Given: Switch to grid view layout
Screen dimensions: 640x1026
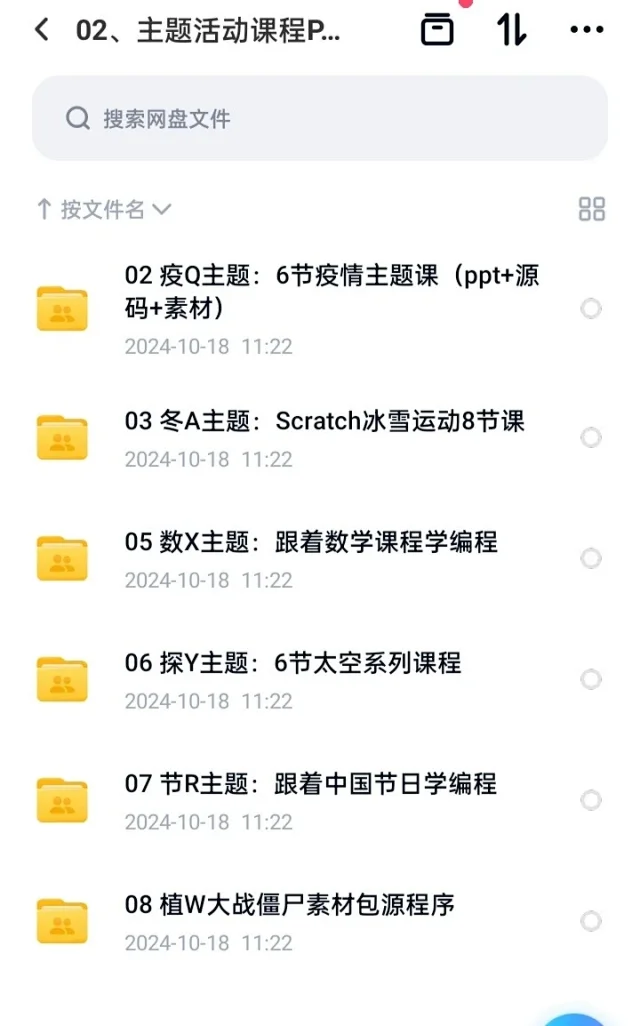Looking at the screenshot, I should pyautogui.click(x=592, y=209).
